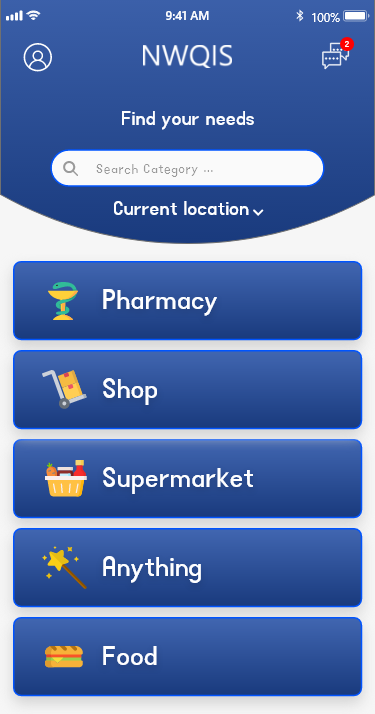Screen dimensions: 375x714
Task: Choose the Supermarket category
Action: (x=188, y=479)
